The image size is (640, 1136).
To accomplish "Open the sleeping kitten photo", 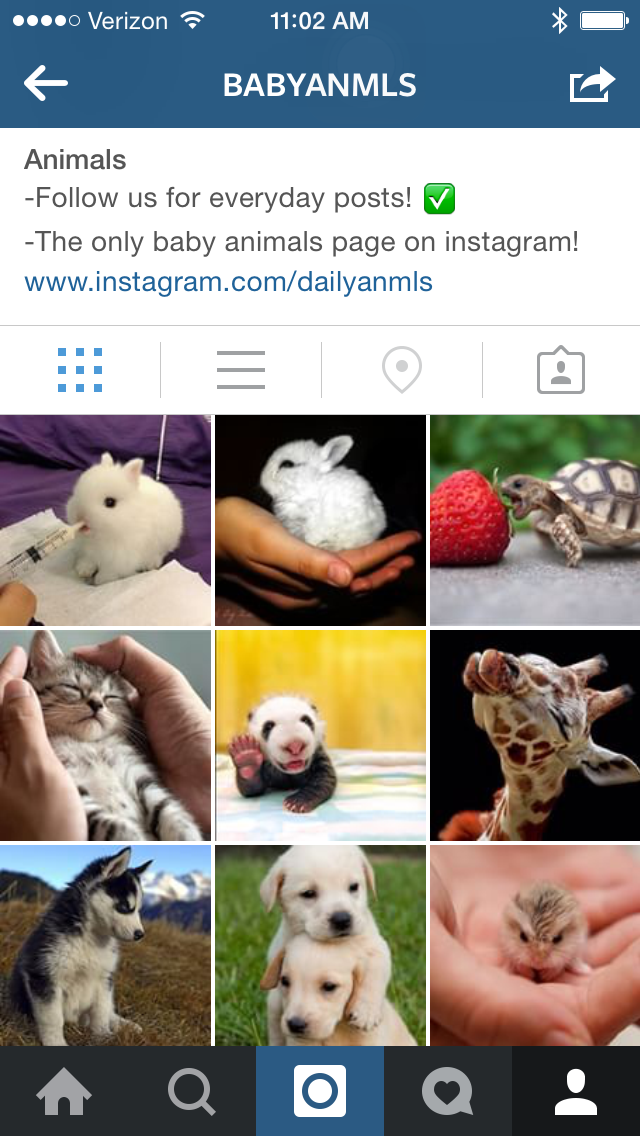I will 105,735.
